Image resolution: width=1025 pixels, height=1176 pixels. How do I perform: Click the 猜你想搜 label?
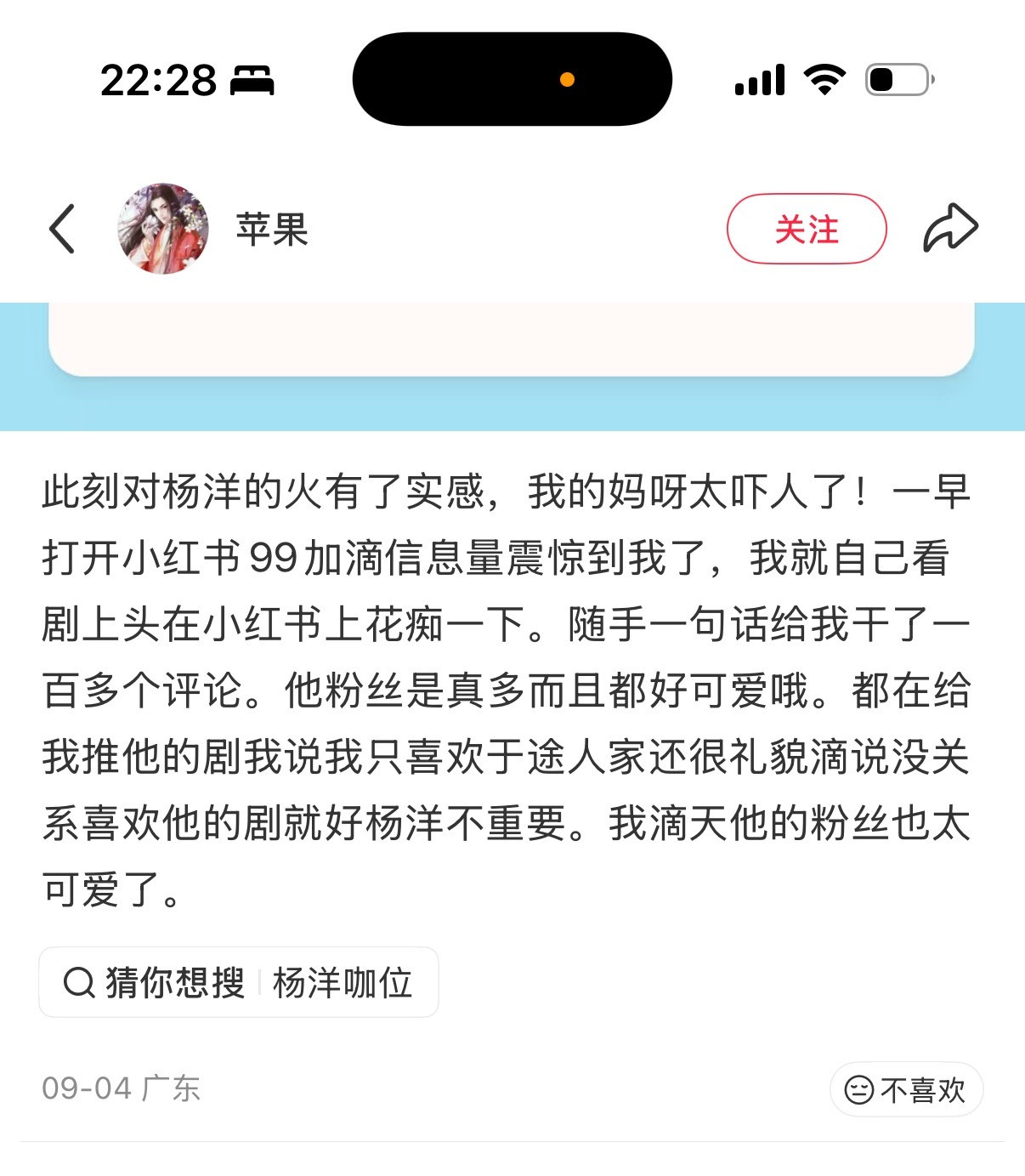point(174,982)
